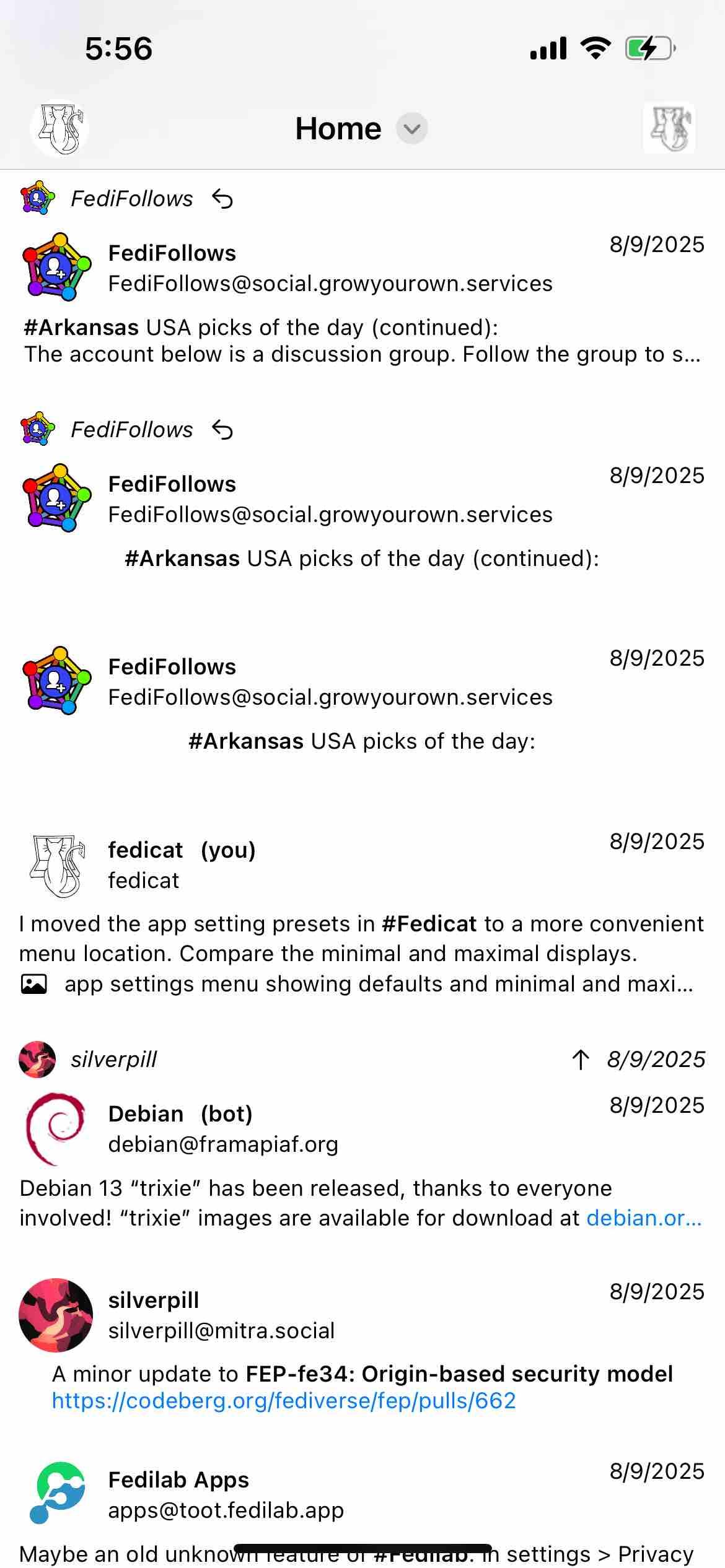725x1568 pixels.
Task: Open the Debian 13 trixie release post
Action: coord(316,1189)
